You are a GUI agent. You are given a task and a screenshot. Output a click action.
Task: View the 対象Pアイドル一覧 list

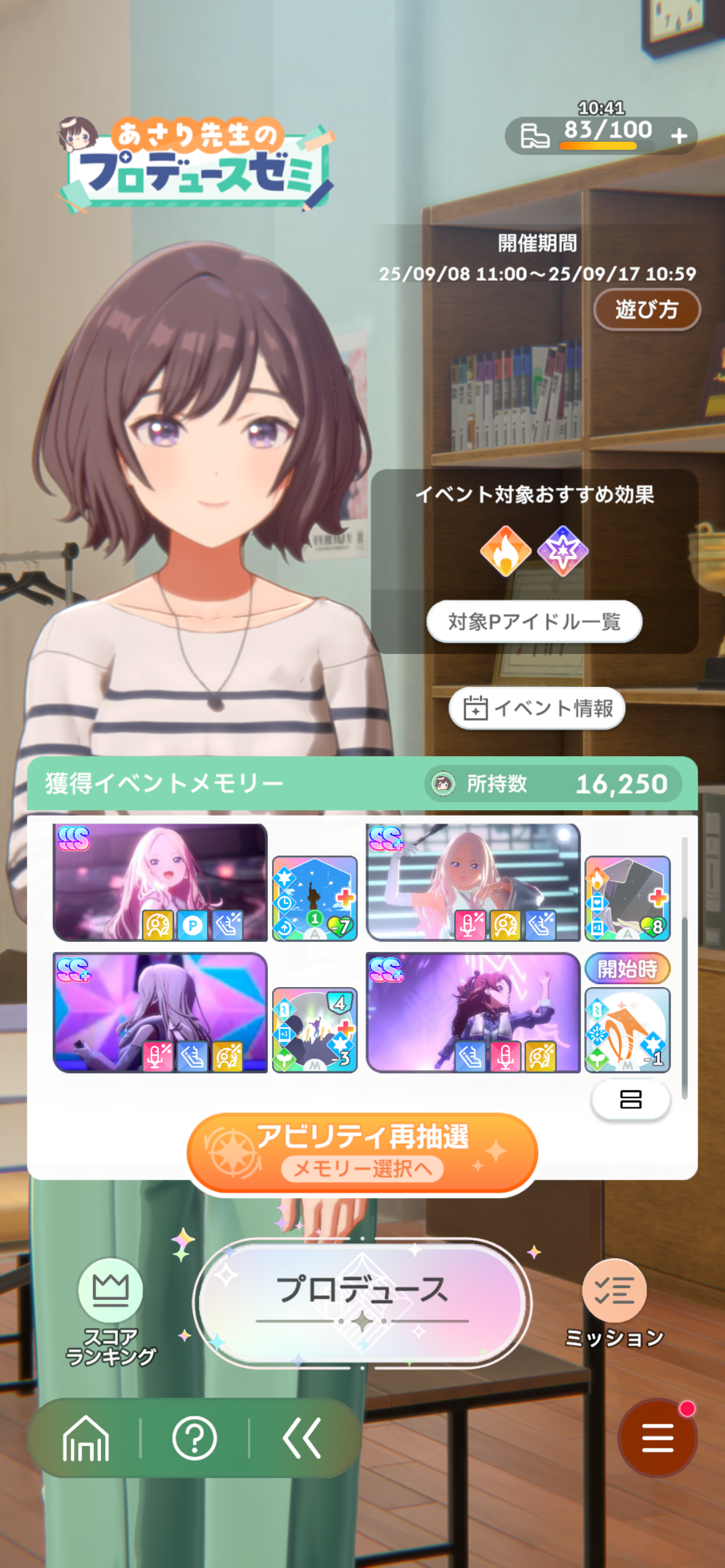(x=534, y=621)
